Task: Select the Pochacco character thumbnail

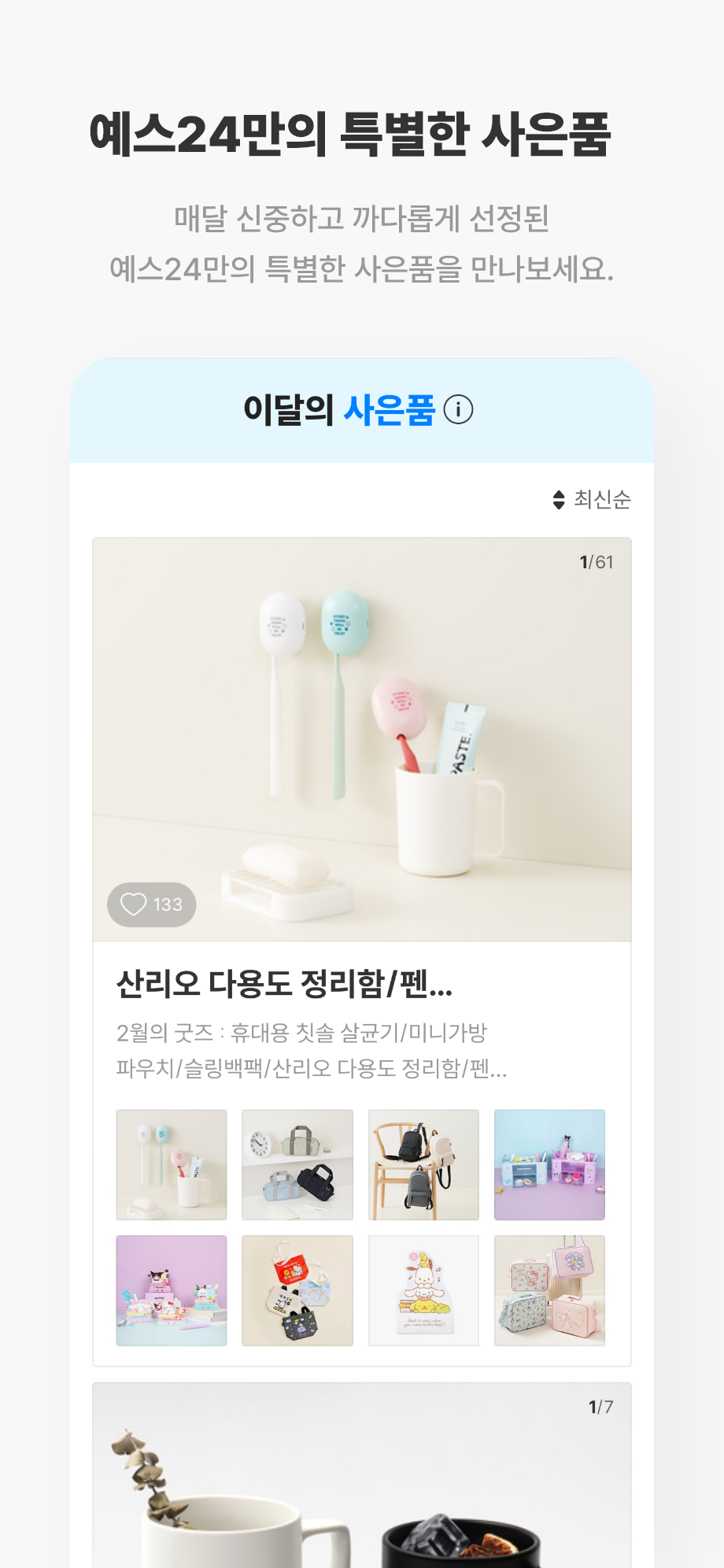Action: (x=423, y=1291)
